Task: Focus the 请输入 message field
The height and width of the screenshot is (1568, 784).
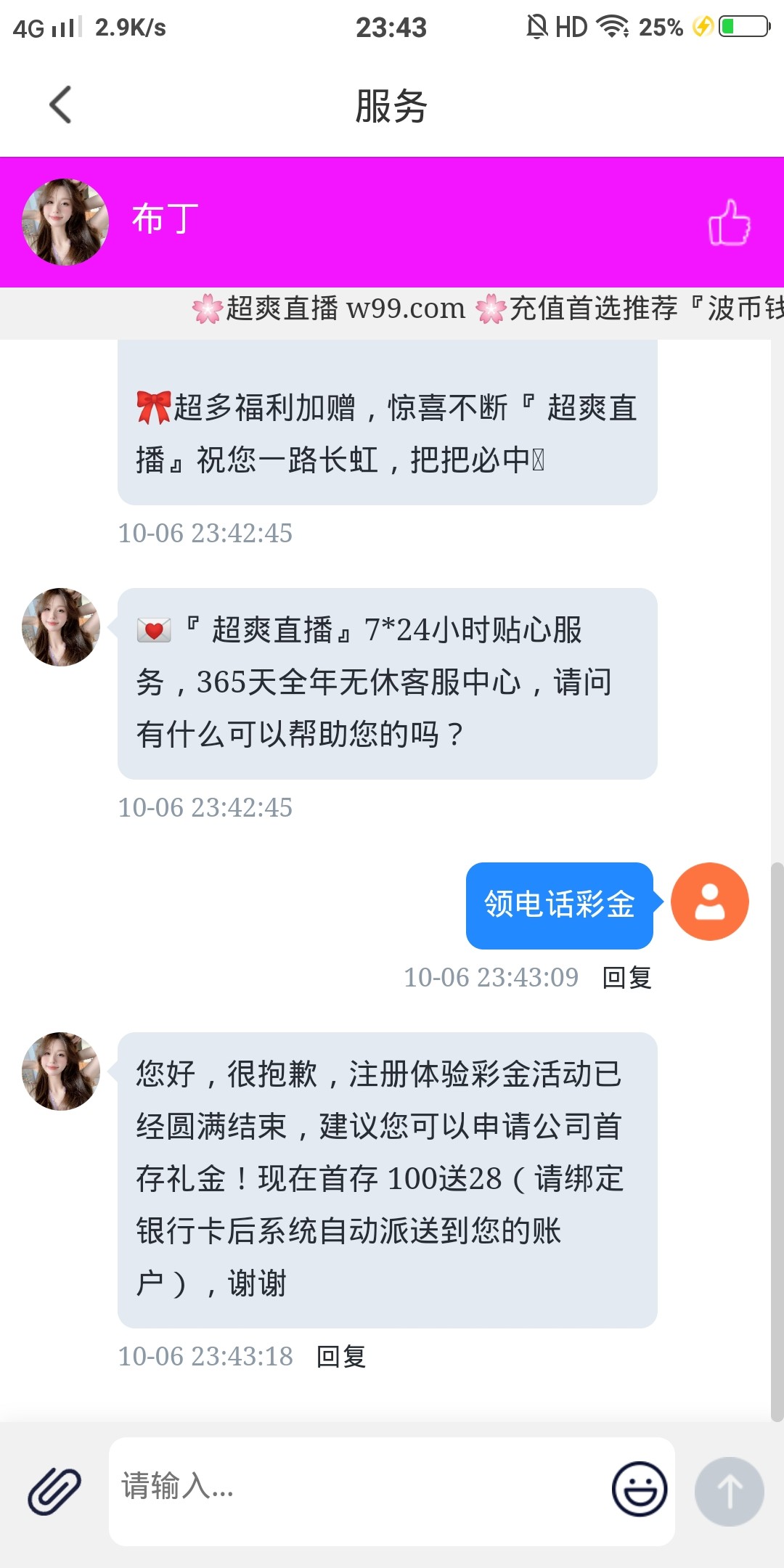Action: (x=356, y=1490)
